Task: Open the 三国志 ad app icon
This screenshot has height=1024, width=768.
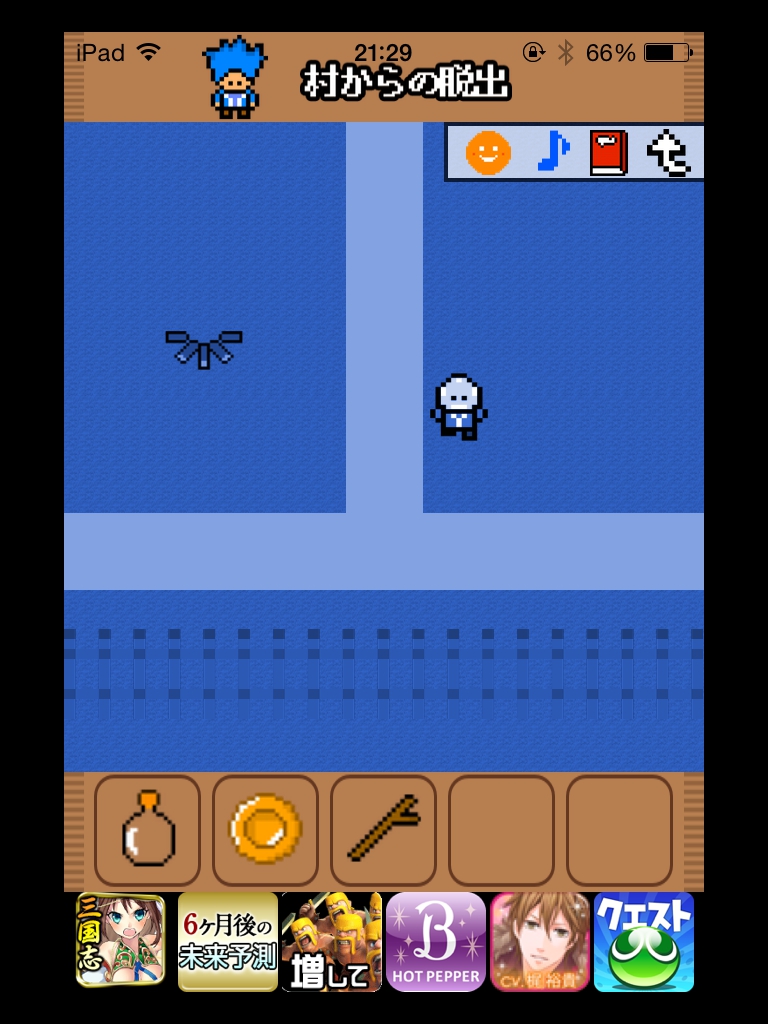Action: point(121,941)
